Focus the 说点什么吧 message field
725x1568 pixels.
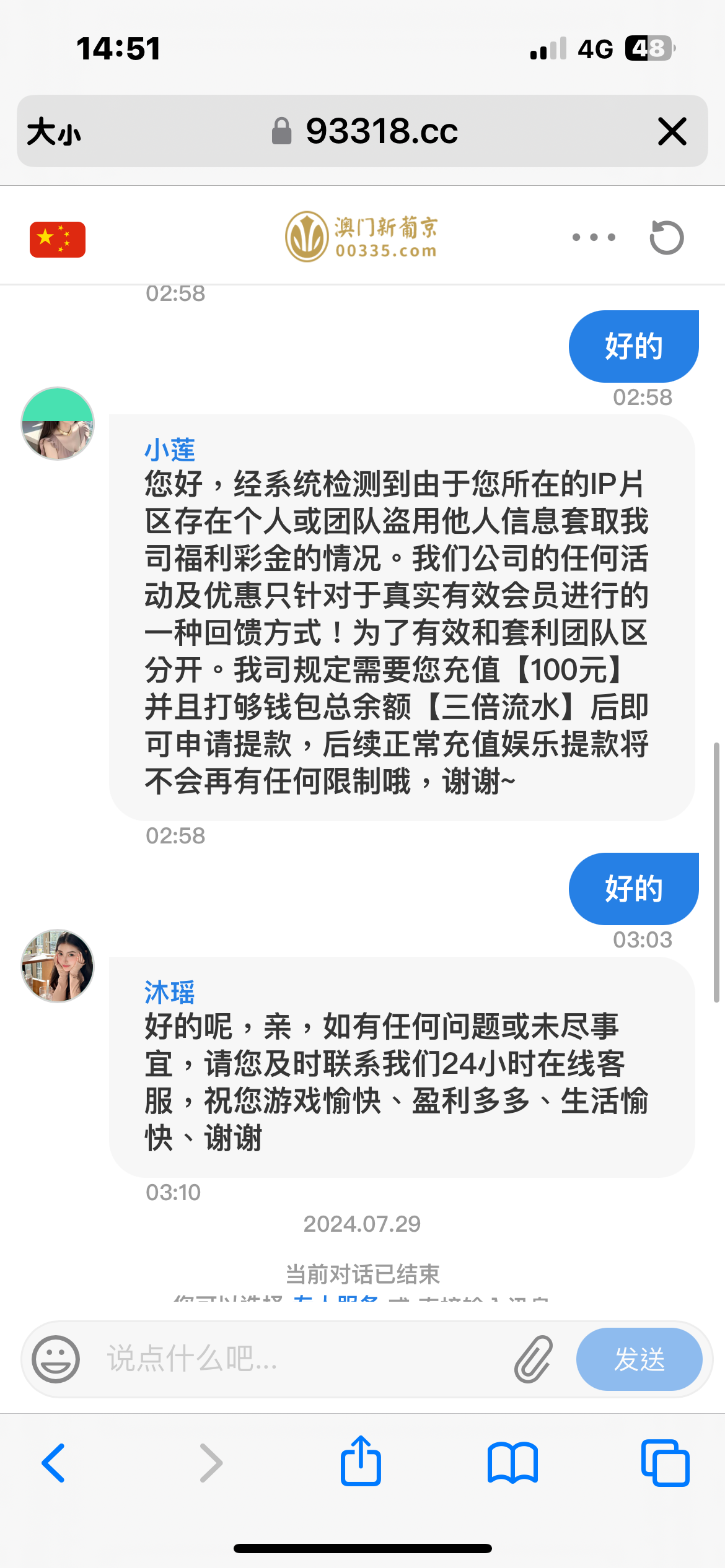[x=297, y=1359]
